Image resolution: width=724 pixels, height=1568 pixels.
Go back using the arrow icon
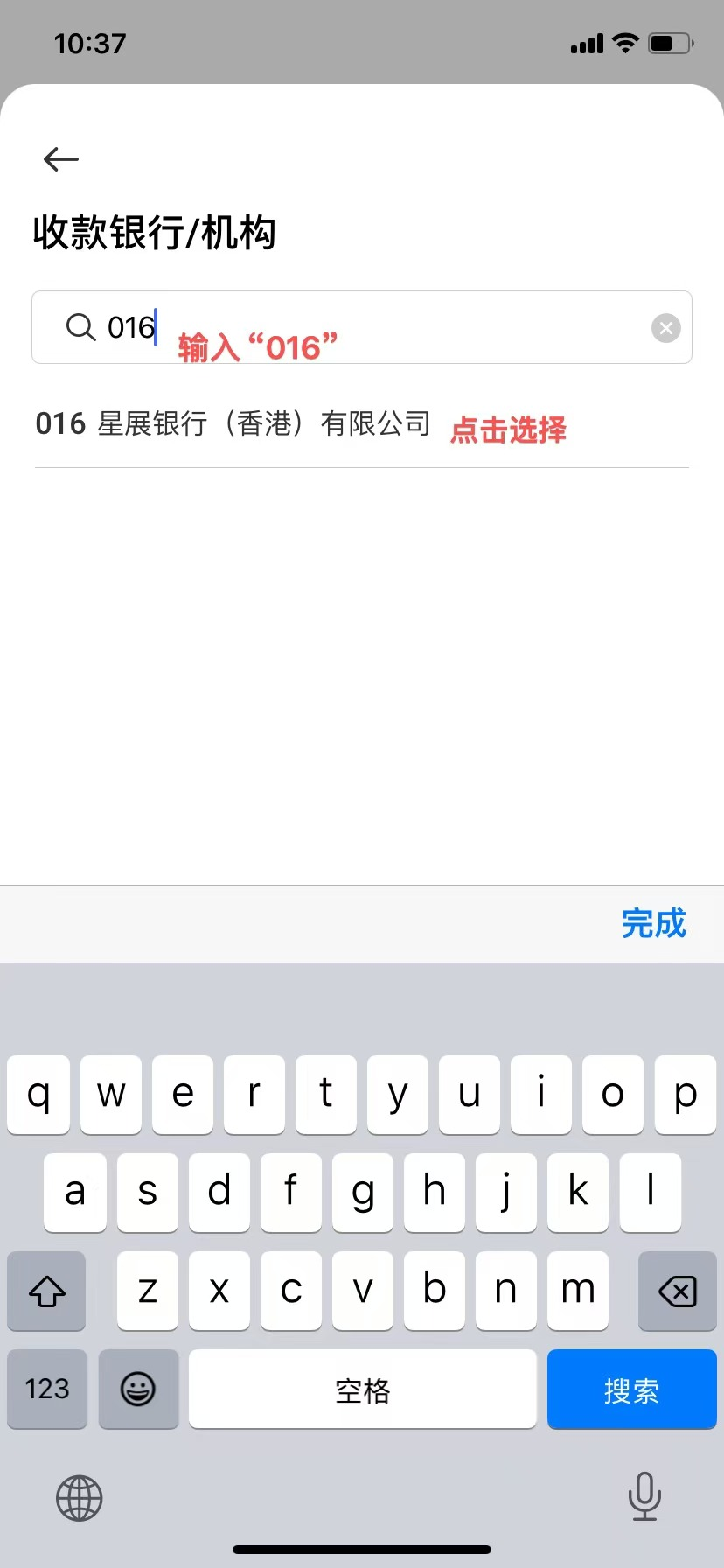click(x=61, y=159)
